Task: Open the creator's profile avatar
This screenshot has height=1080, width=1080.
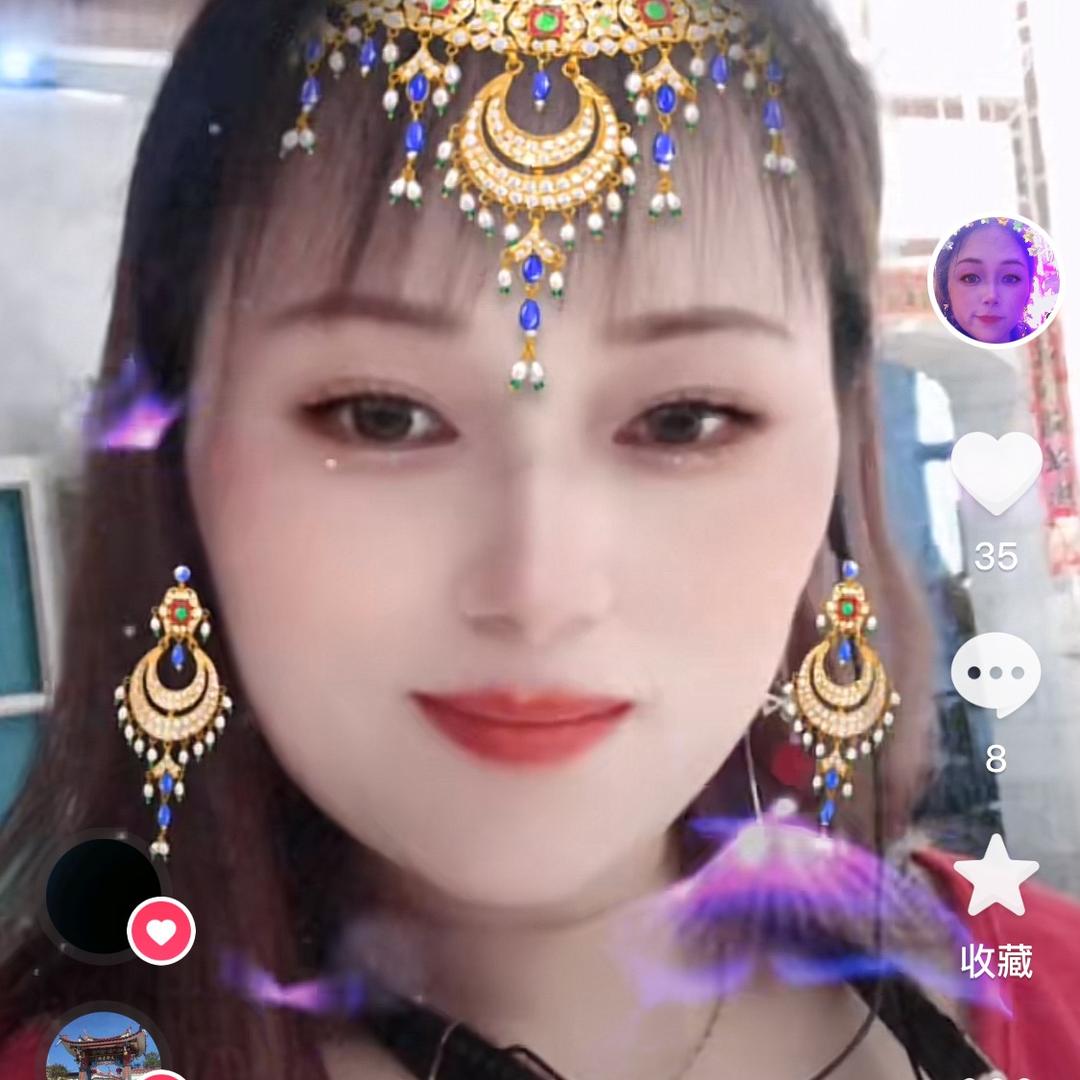Action: pyautogui.click(x=994, y=281)
